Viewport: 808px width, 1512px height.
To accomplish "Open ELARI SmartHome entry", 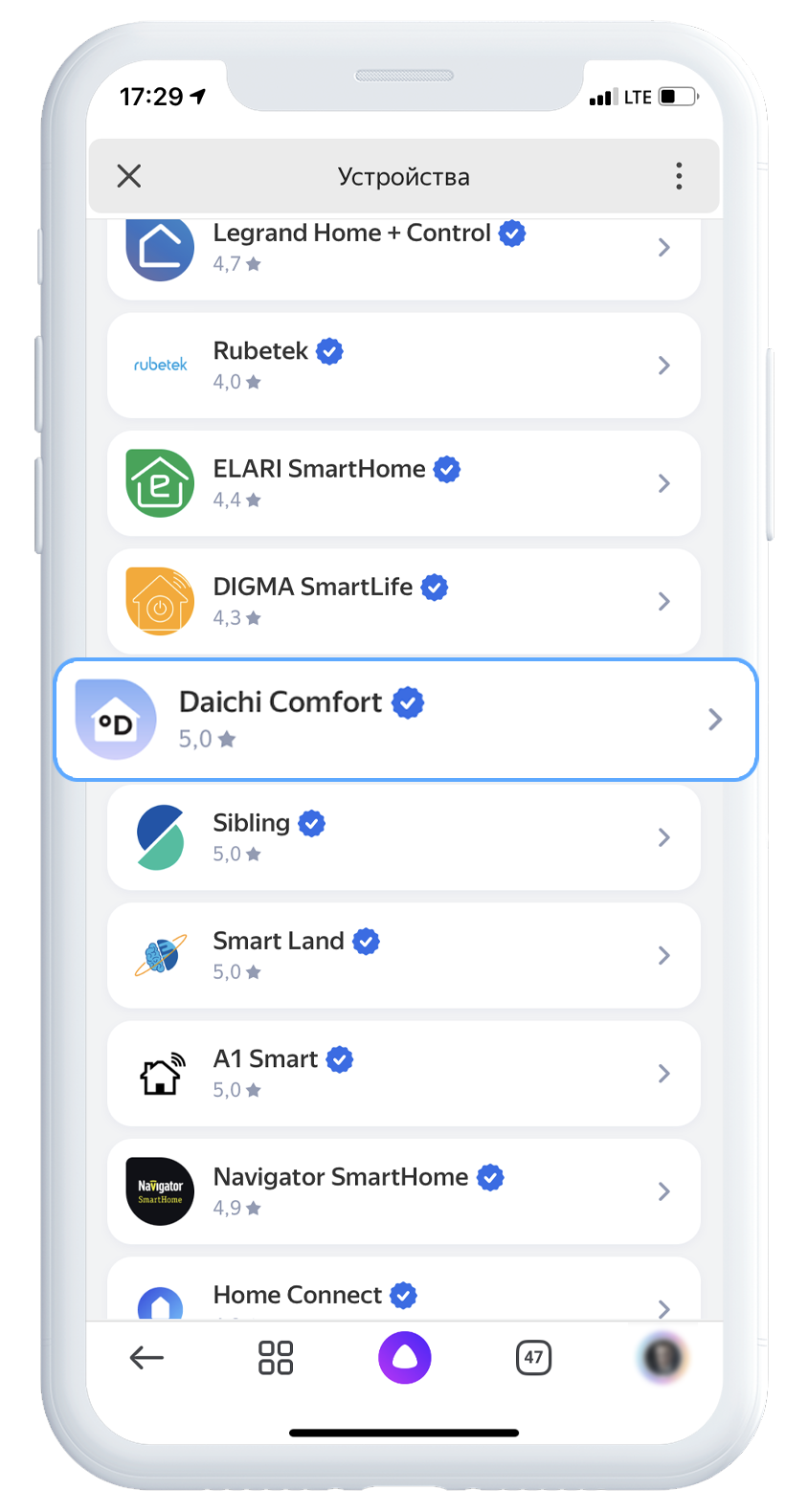I will tap(403, 483).
